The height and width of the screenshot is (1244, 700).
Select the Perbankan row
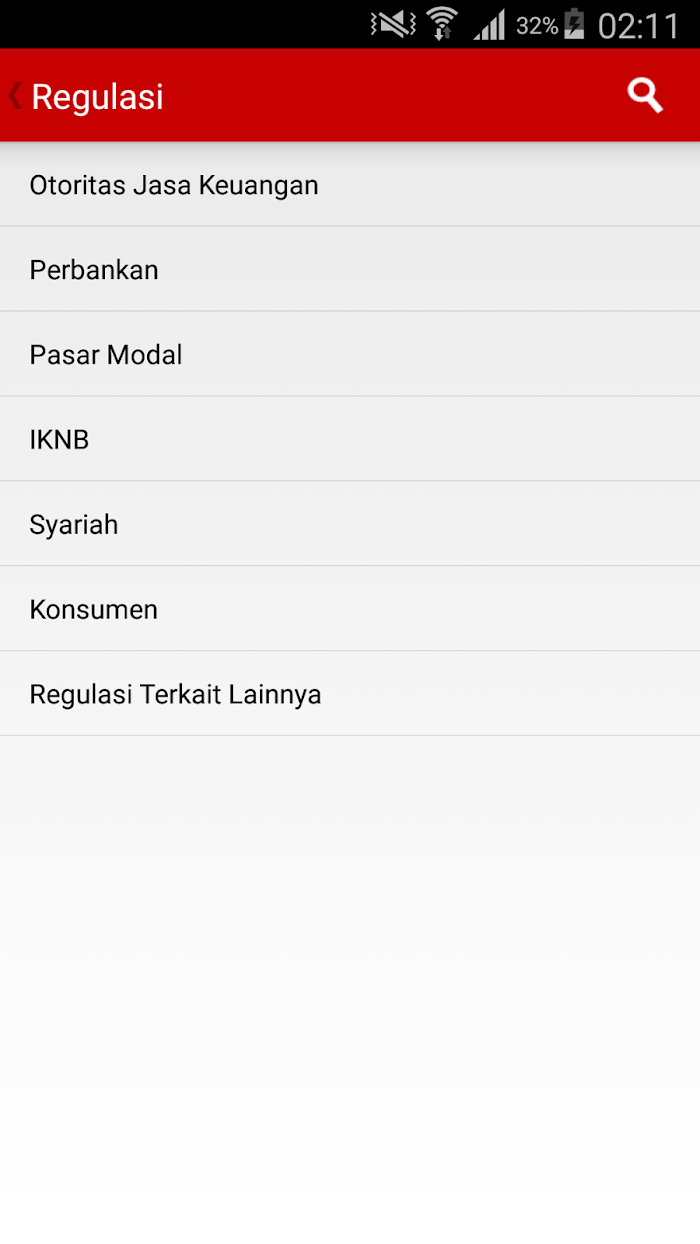click(x=350, y=269)
